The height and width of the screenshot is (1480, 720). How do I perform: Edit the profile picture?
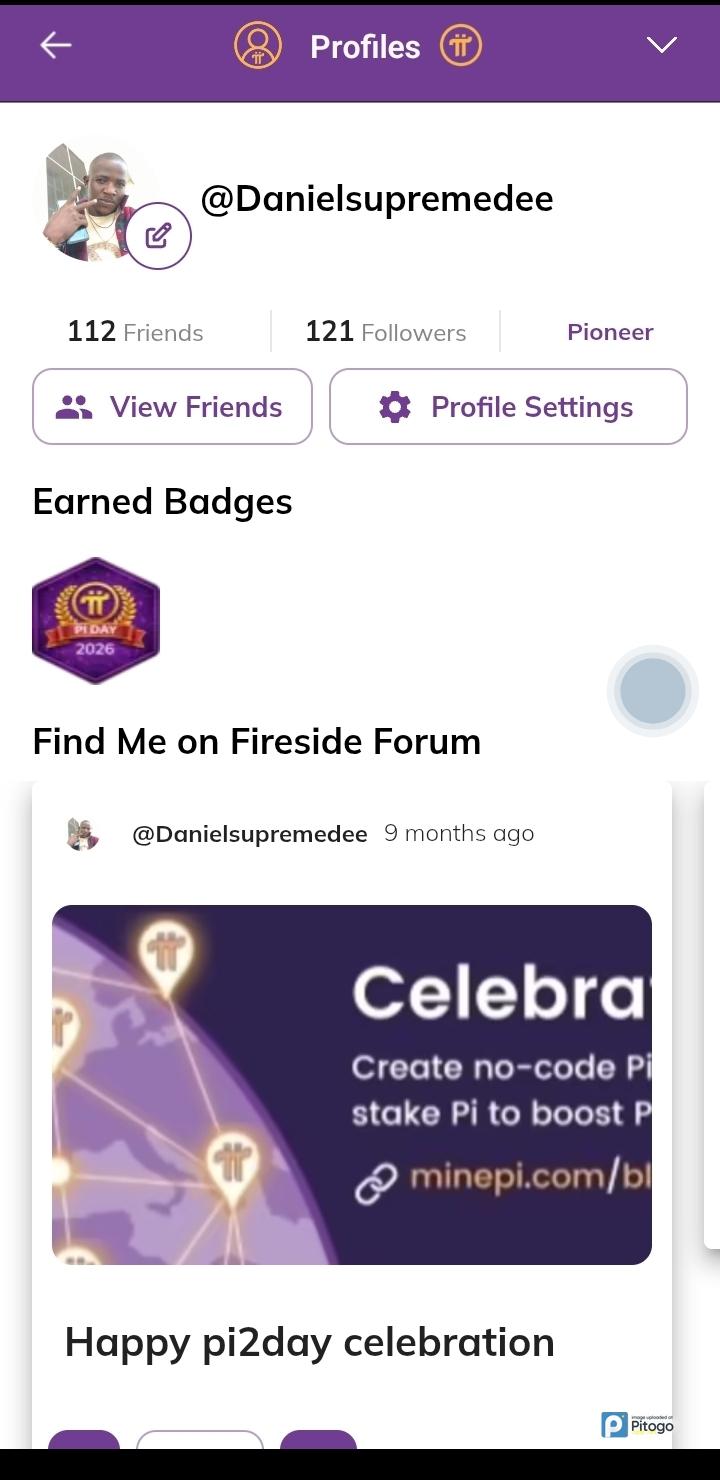(x=158, y=236)
